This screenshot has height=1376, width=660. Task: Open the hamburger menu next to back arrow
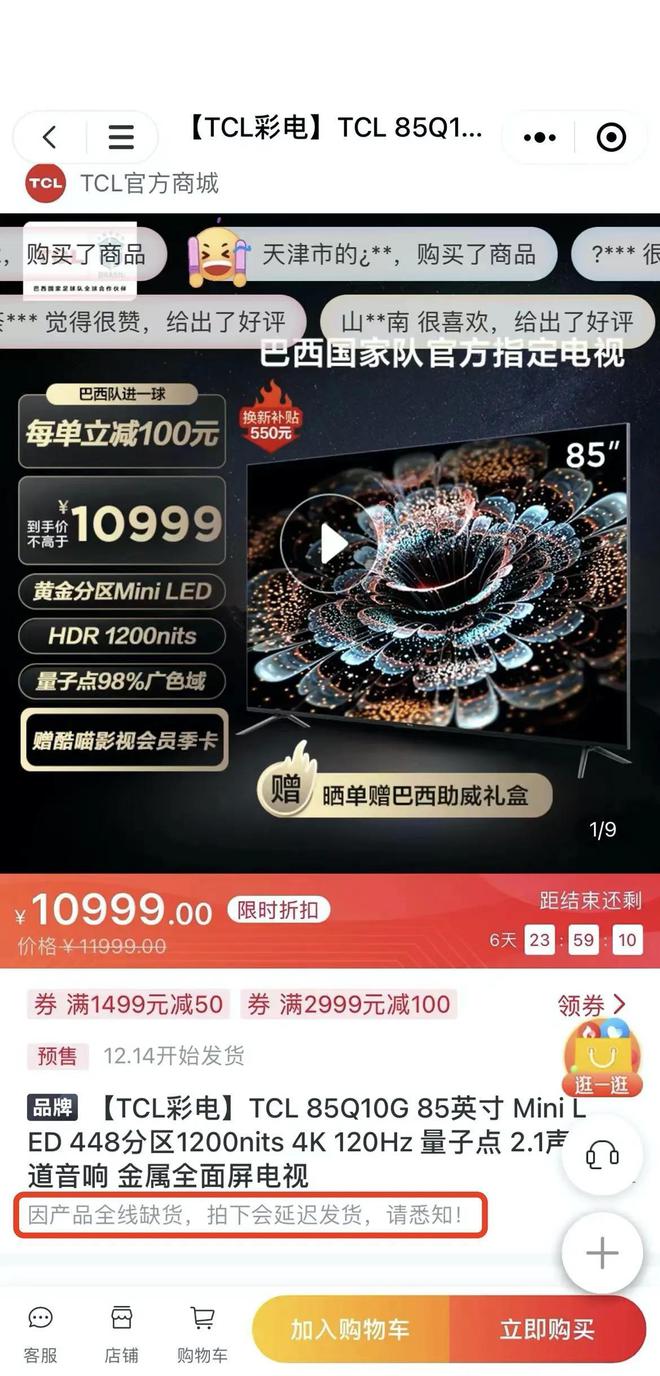point(121,137)
